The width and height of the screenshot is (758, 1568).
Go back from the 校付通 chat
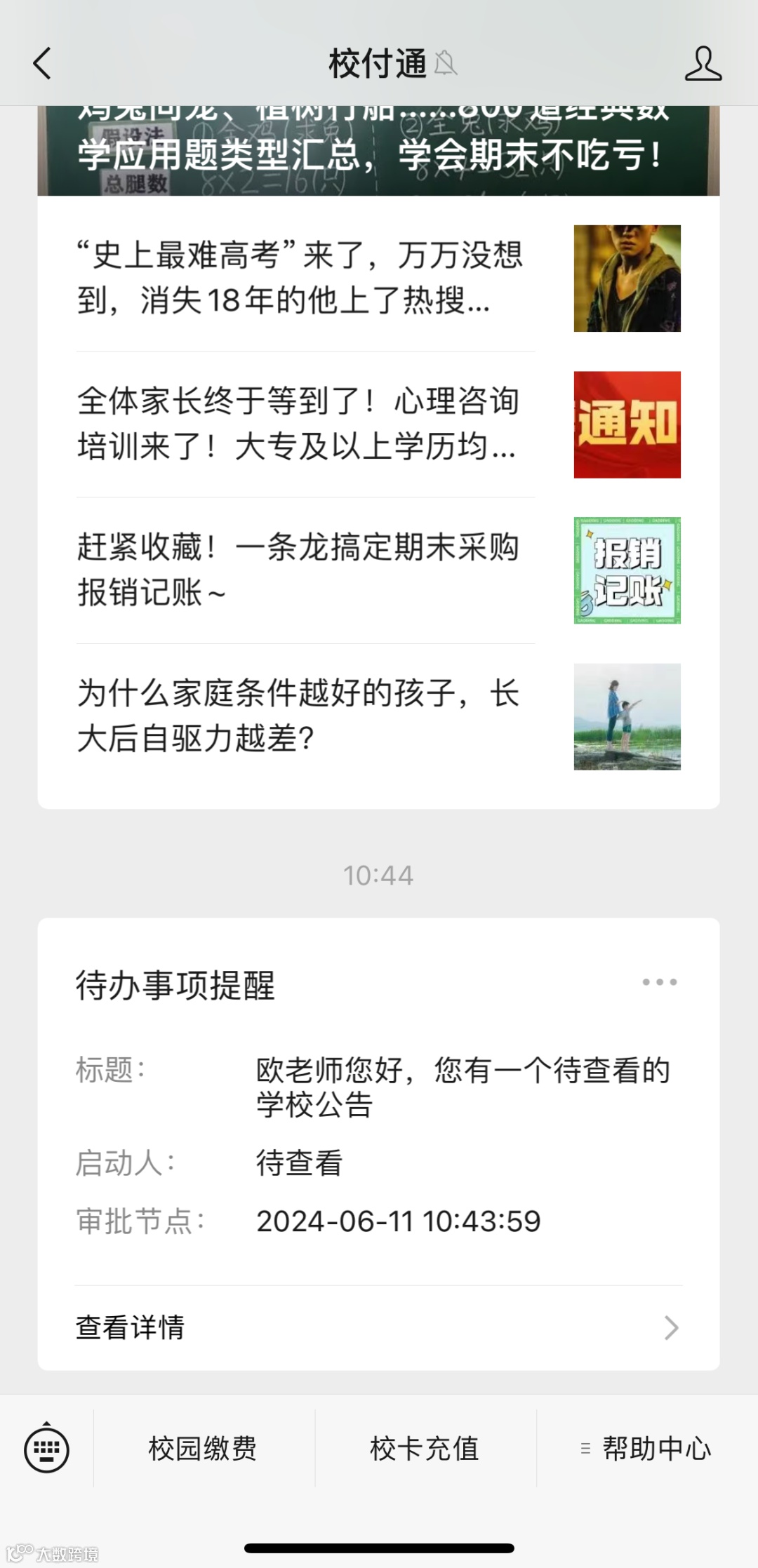point(42,63)
